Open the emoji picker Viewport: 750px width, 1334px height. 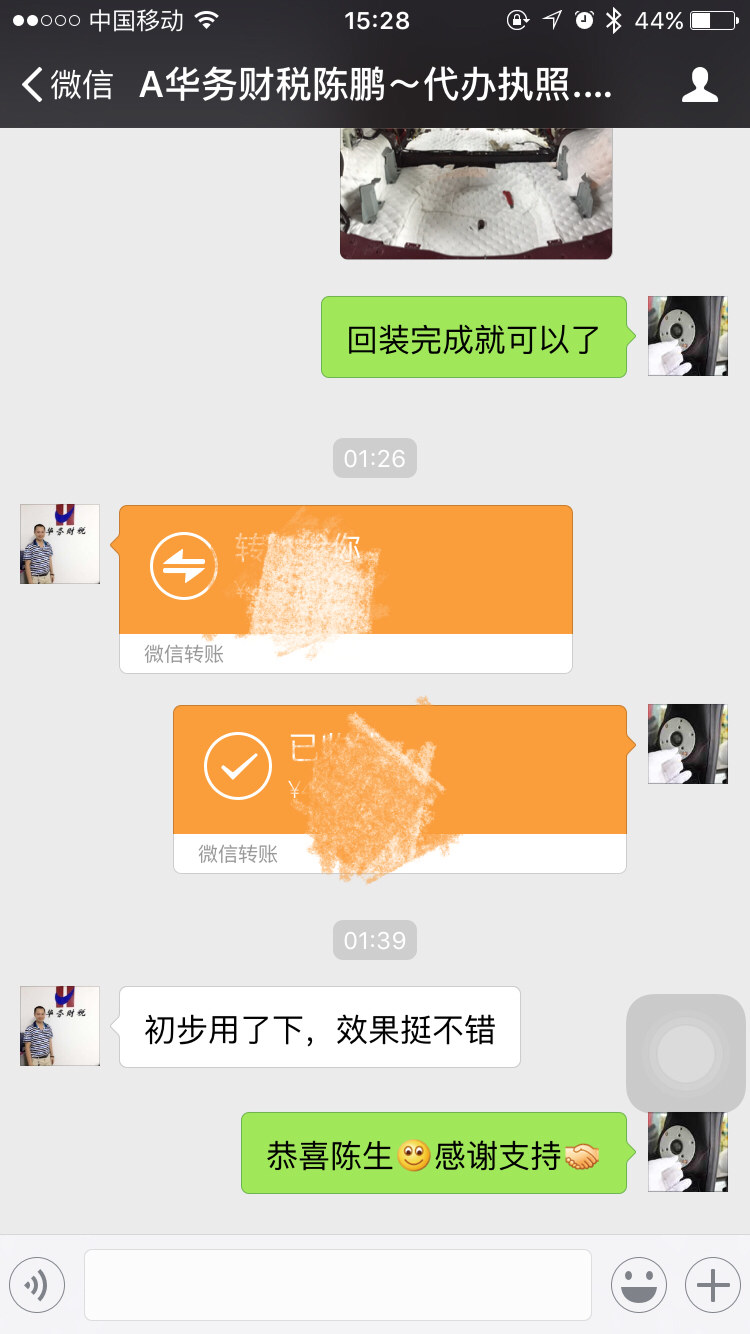pyautogui.click(x=638, y=1285)
